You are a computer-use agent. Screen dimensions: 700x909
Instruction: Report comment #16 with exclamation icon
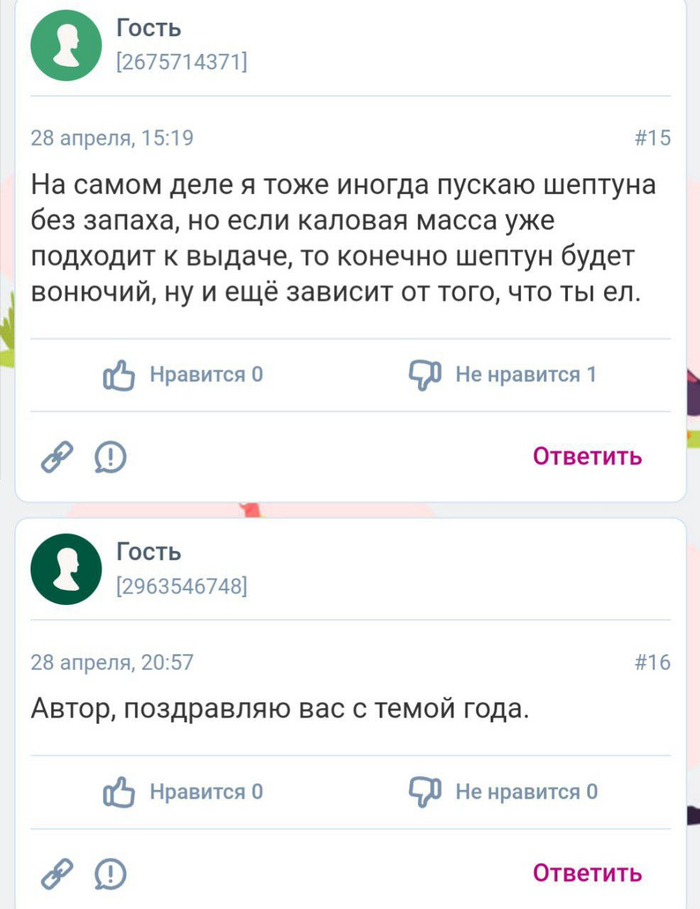[x=109, y=875]
